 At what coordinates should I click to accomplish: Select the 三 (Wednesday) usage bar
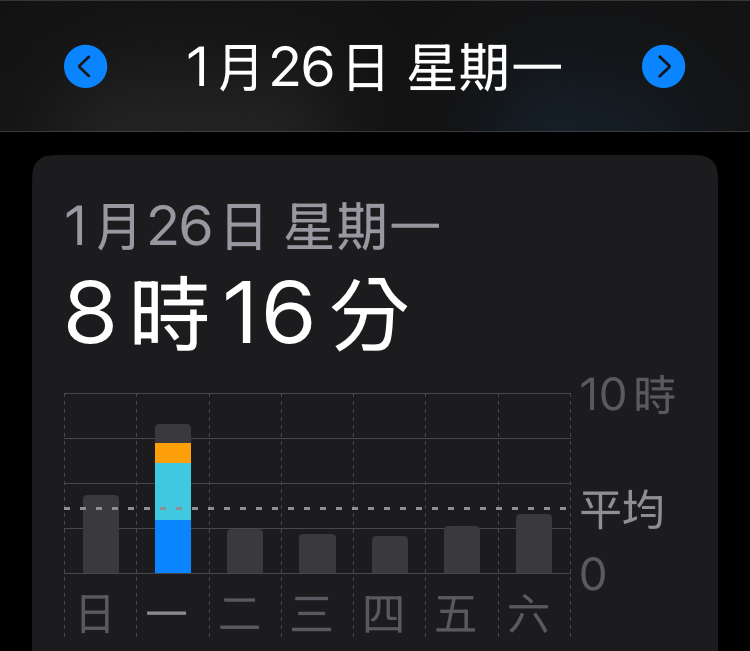317,553
